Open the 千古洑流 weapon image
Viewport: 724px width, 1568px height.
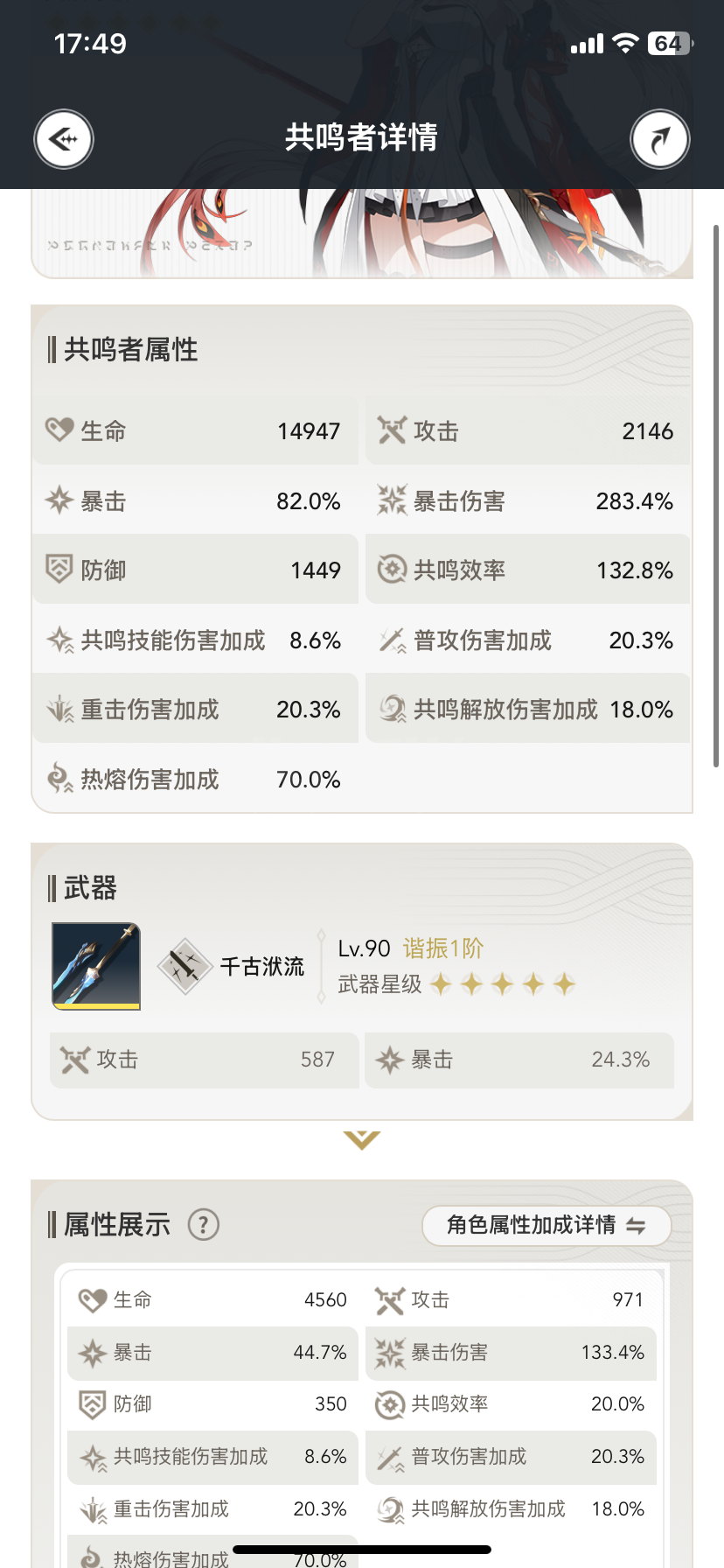[96, 966]
